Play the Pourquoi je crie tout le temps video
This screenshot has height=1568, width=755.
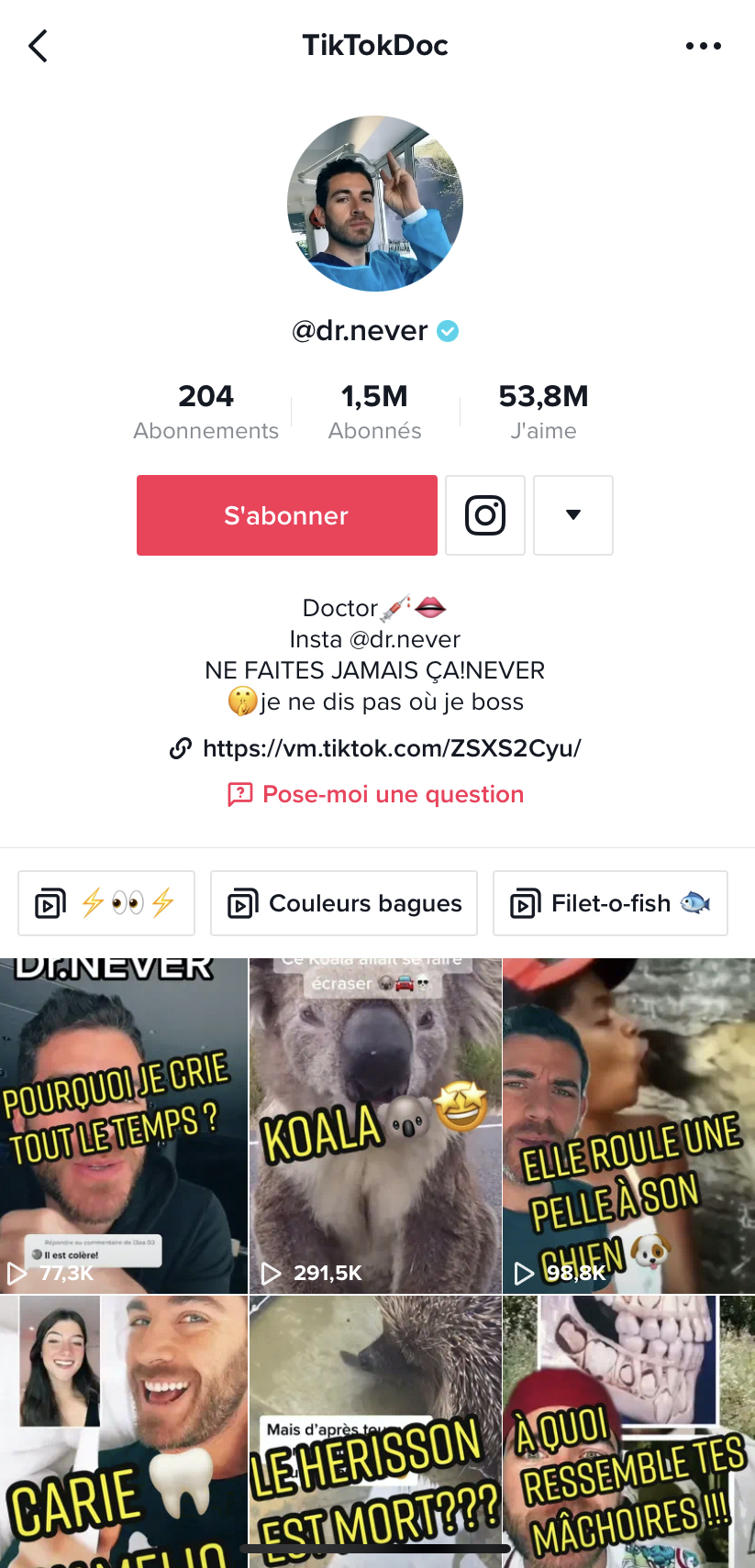click(124, 1126)
